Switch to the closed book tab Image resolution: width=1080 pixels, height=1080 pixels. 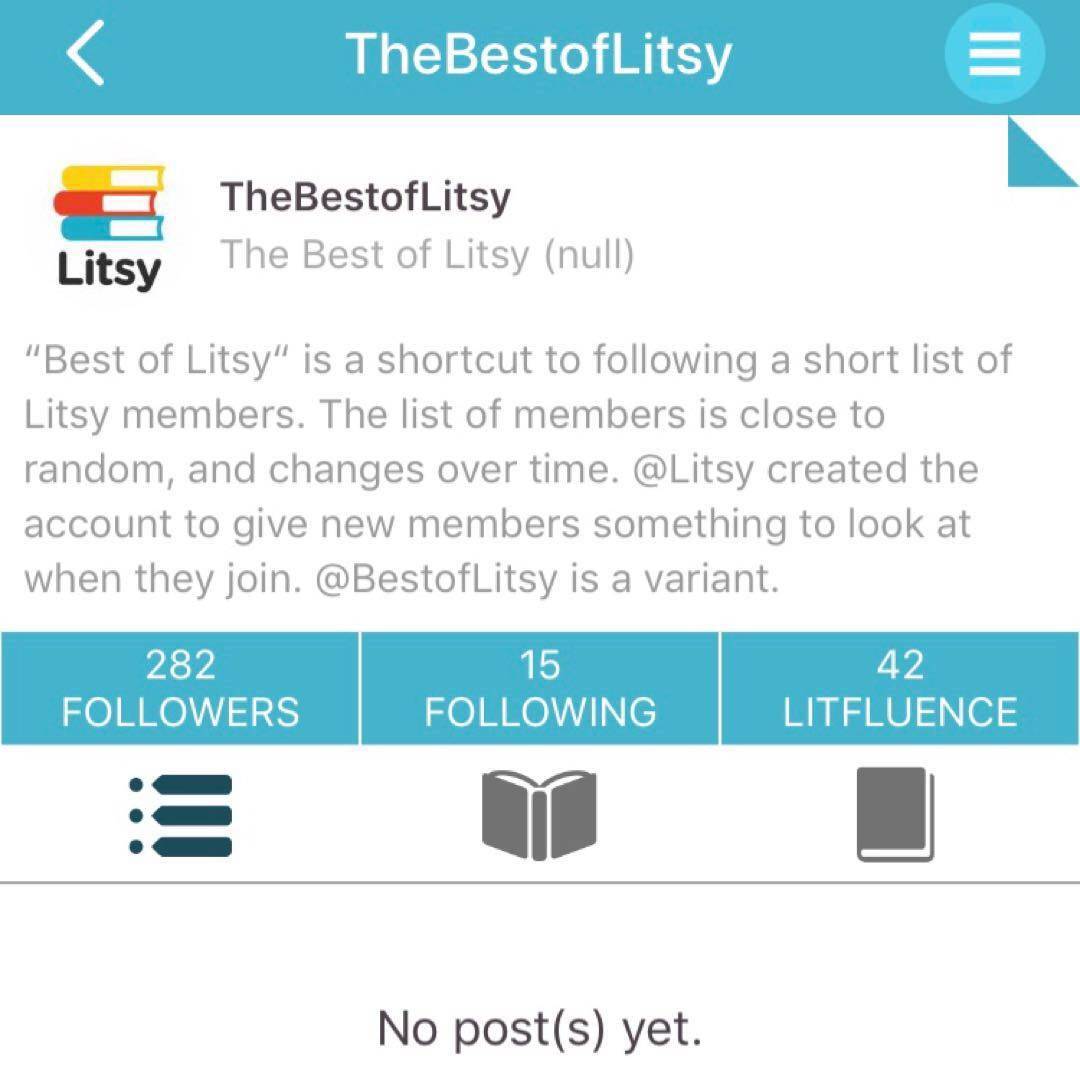pos(895,815)
